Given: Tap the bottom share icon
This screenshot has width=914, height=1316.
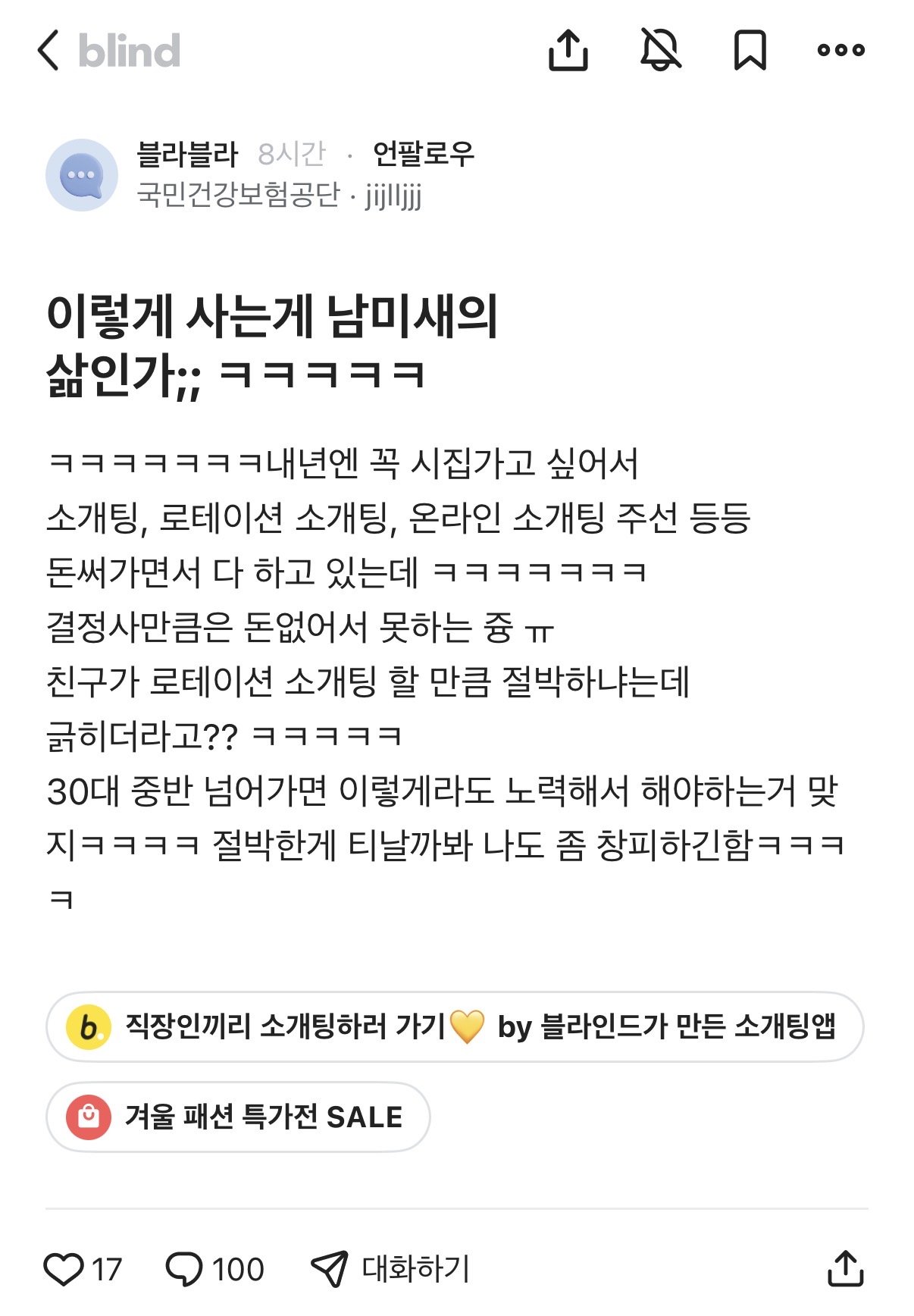Looking at the screenshot, I should click(x=845, y=1268).
